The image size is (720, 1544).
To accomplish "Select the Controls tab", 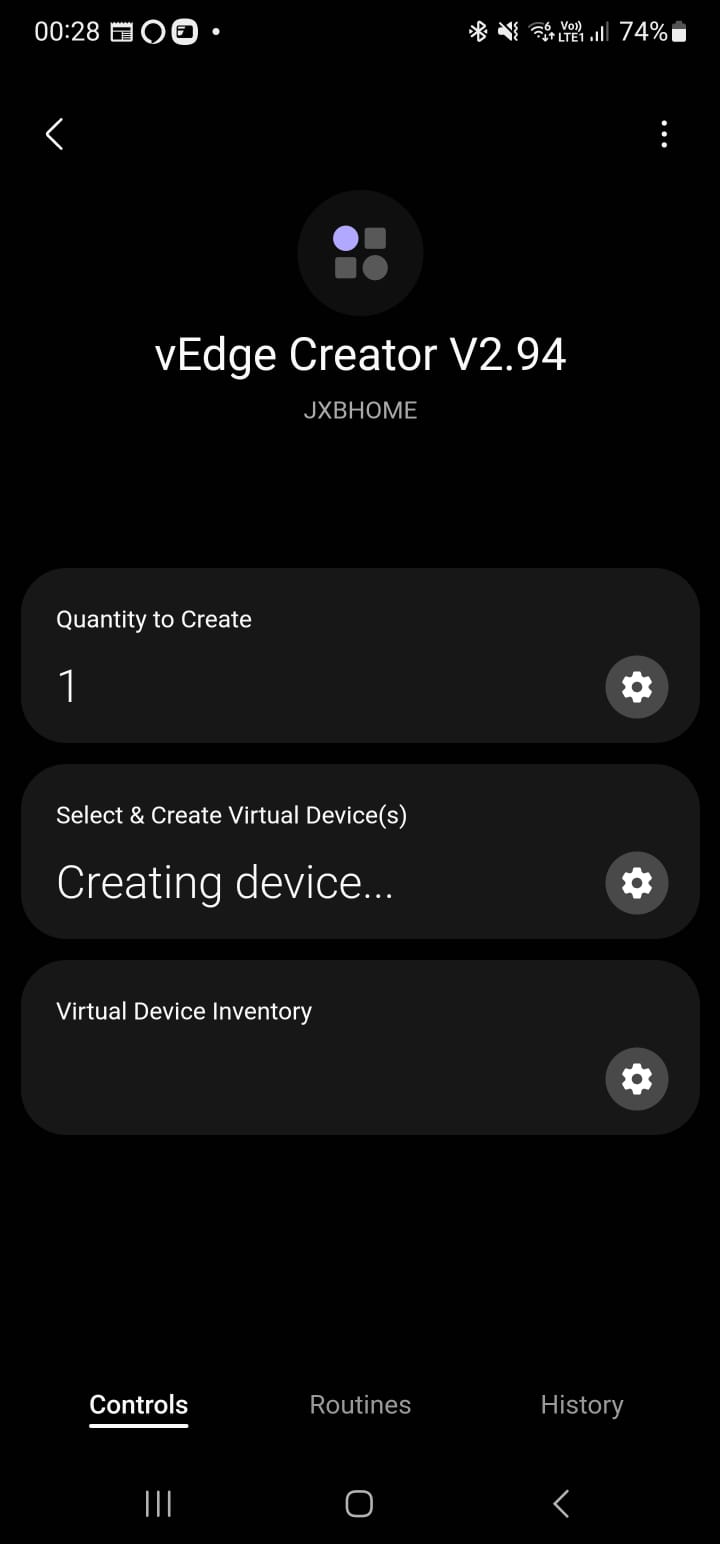I will 139,1405.
